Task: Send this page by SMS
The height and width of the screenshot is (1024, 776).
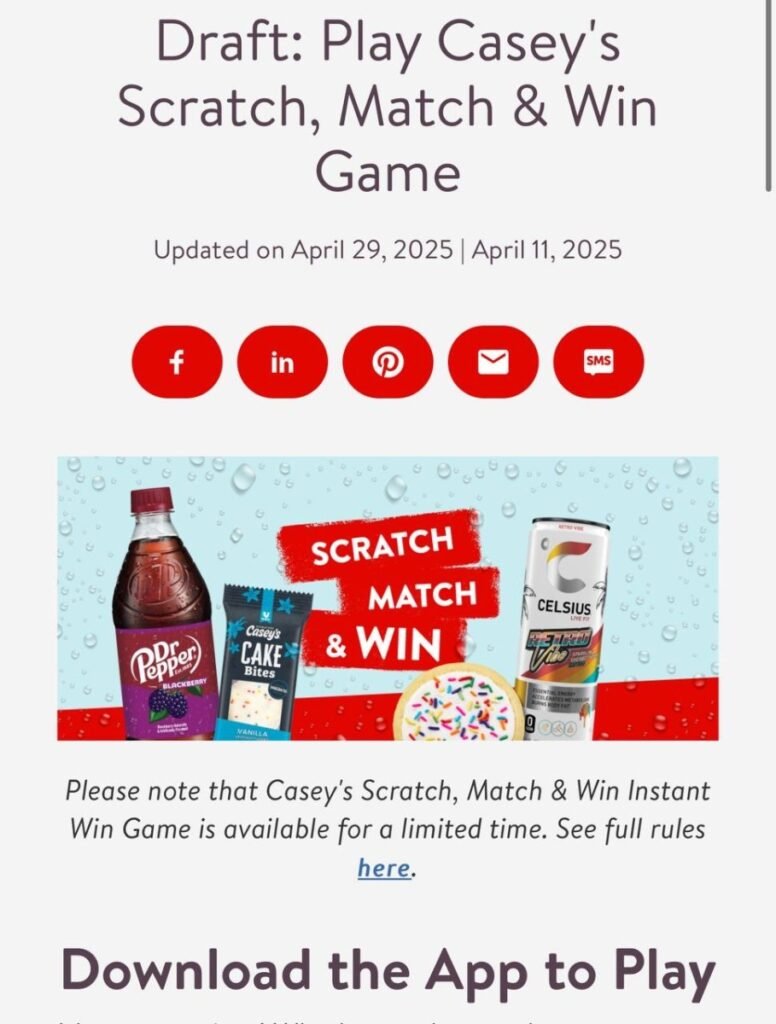Action: (598, 362)
